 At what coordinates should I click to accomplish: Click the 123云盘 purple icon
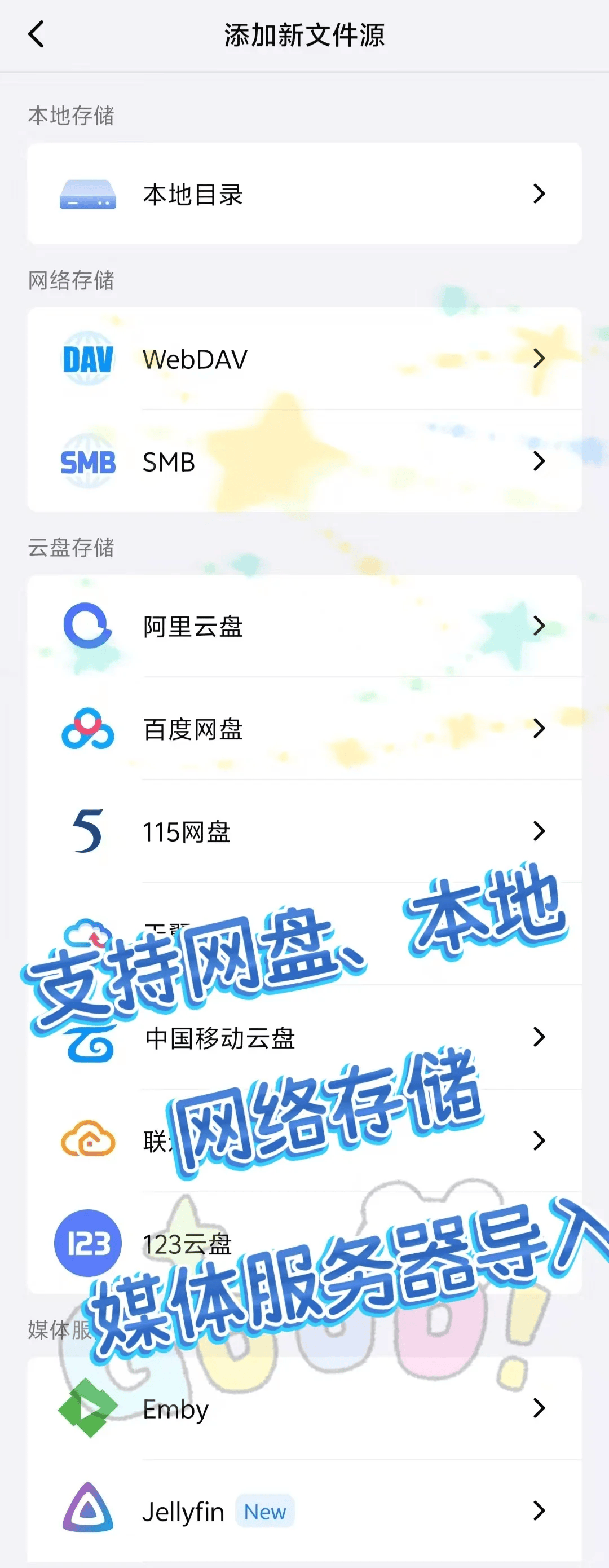coord(88,1243)
